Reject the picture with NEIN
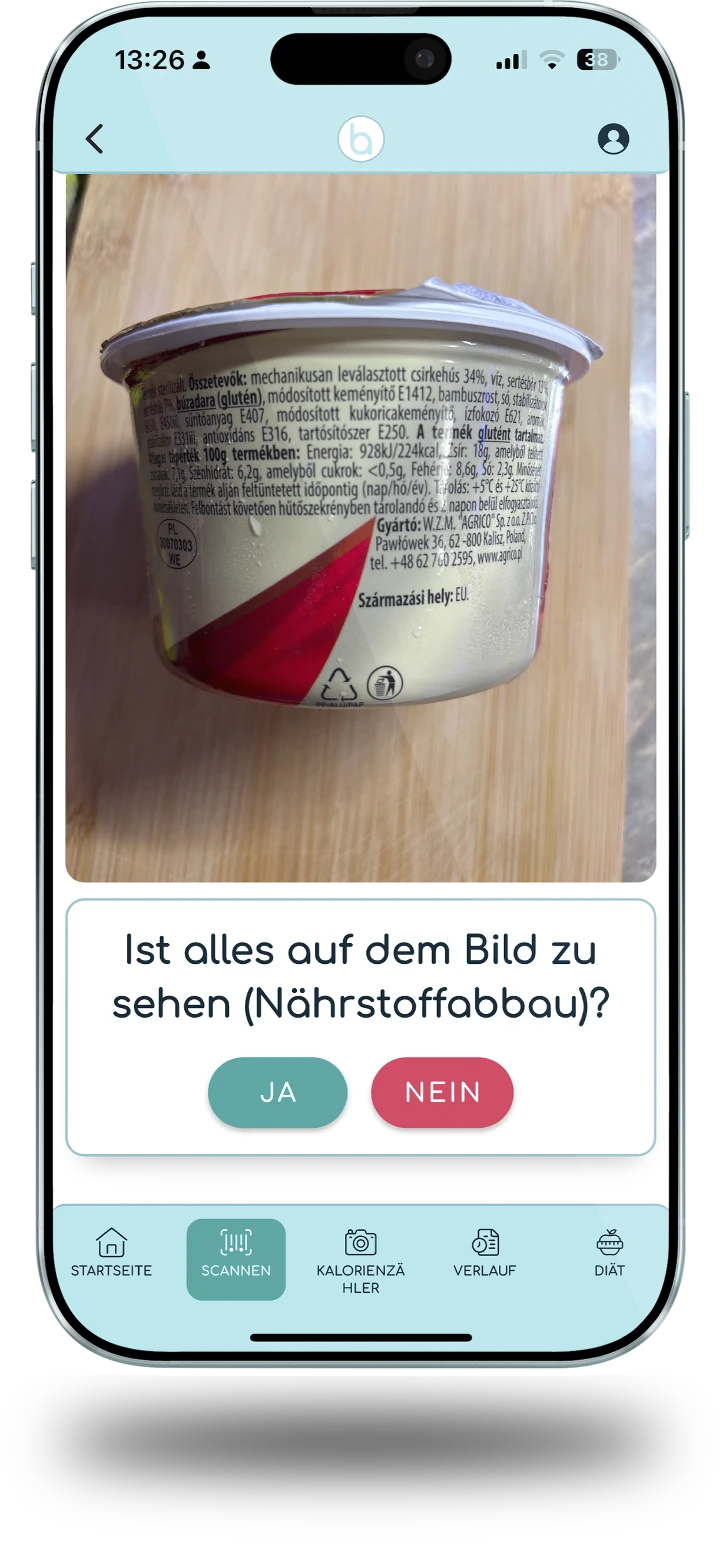 point(442,1093)
